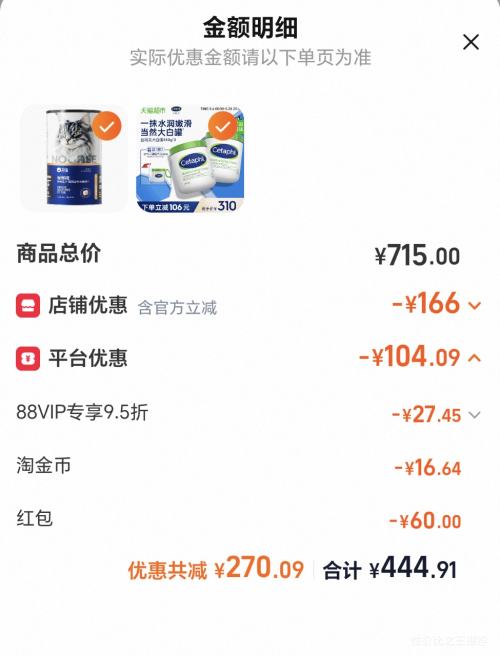Open the Cetaphil cream product thumbnail
The width and height of the screenshot is (500, 656).
(190, 158)
